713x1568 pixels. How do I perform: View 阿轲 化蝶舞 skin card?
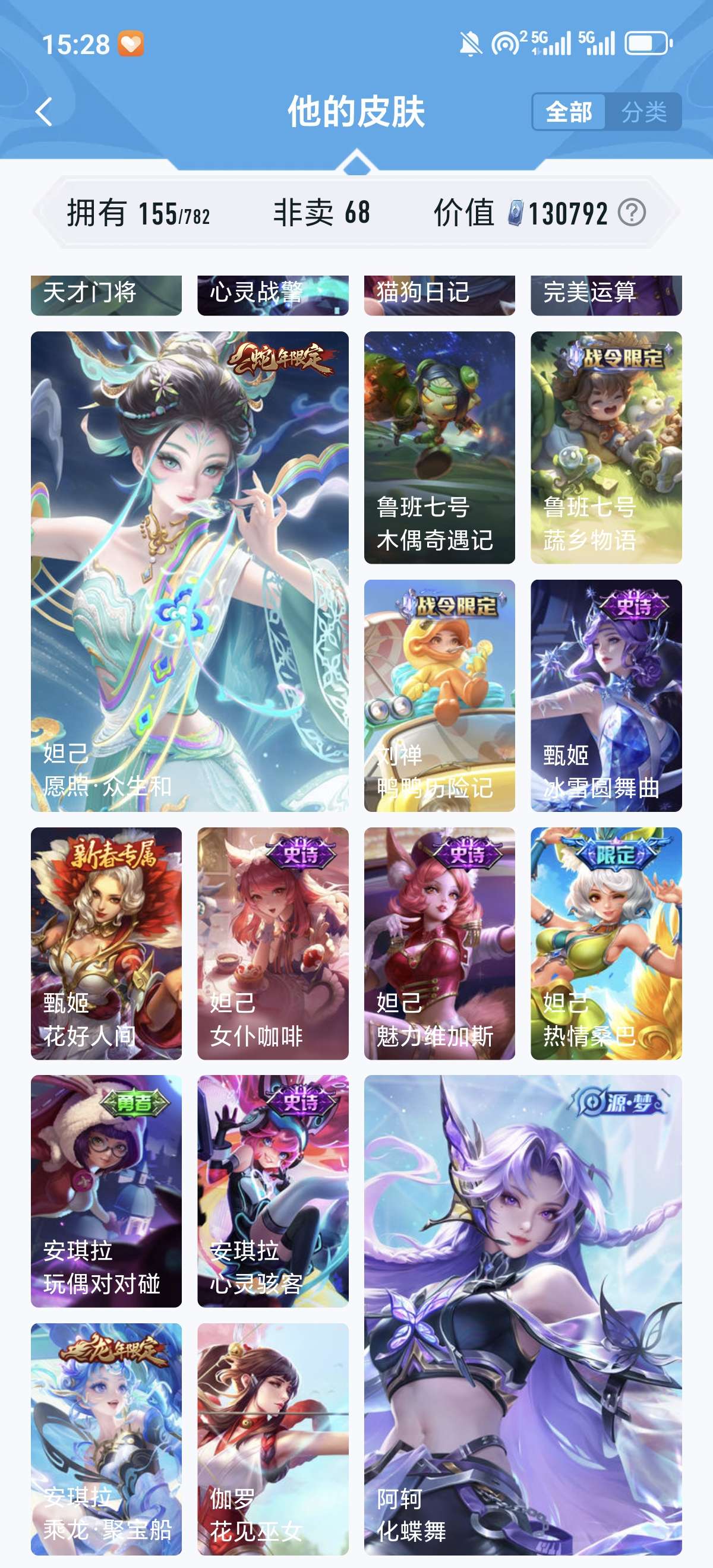point(522,1315)
